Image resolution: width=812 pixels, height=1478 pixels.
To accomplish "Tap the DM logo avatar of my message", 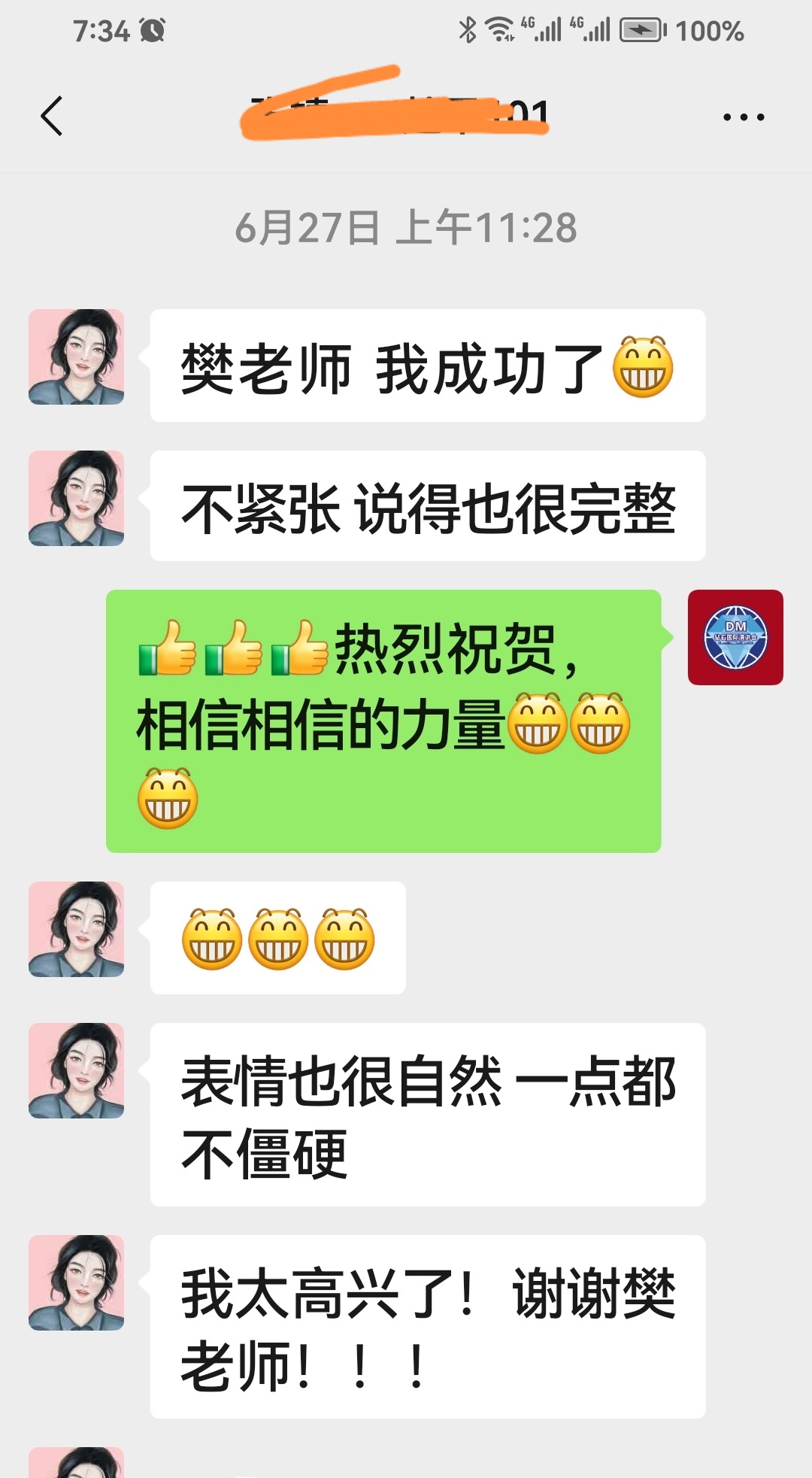I will pos(735,637).
